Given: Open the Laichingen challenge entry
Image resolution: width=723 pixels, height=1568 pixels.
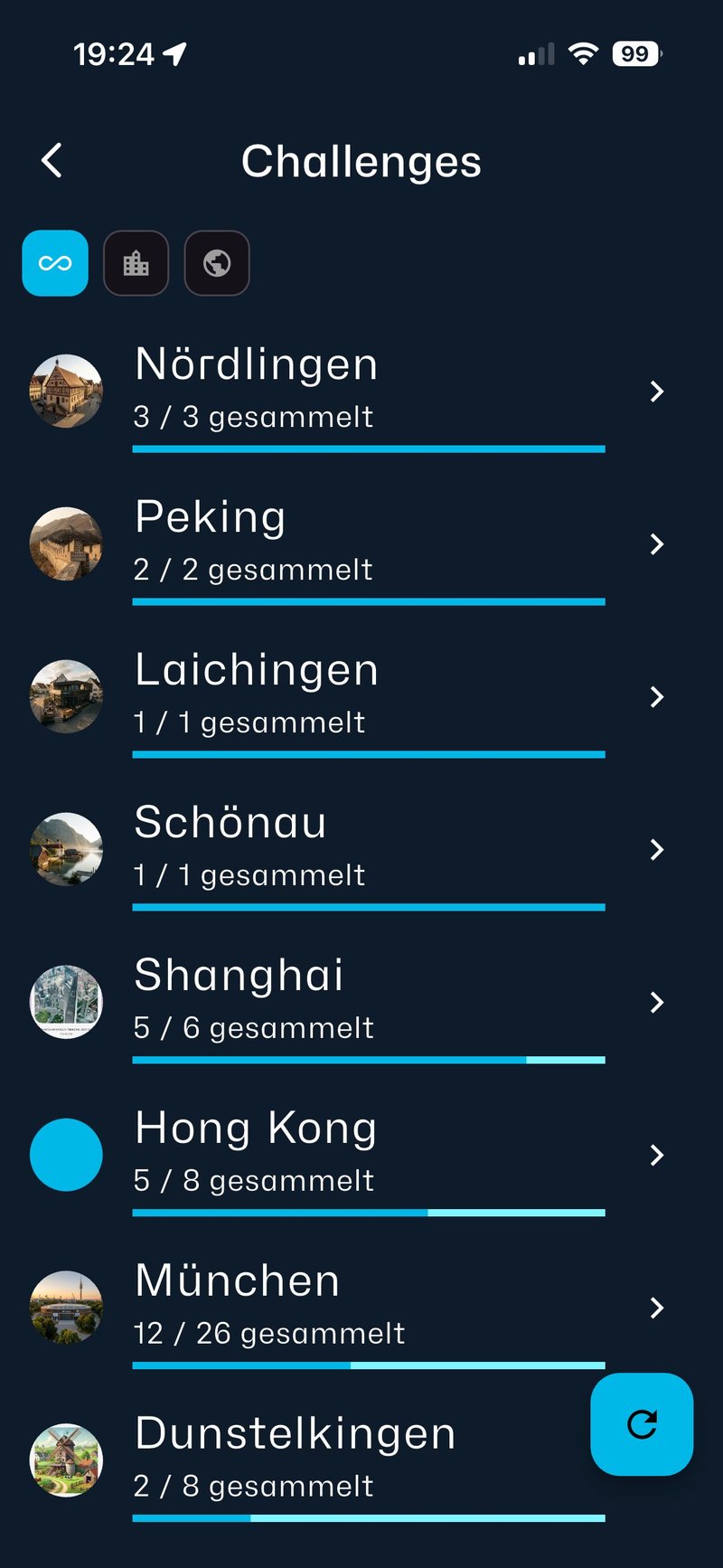Looking at the screenshot, I should point(361,696).
